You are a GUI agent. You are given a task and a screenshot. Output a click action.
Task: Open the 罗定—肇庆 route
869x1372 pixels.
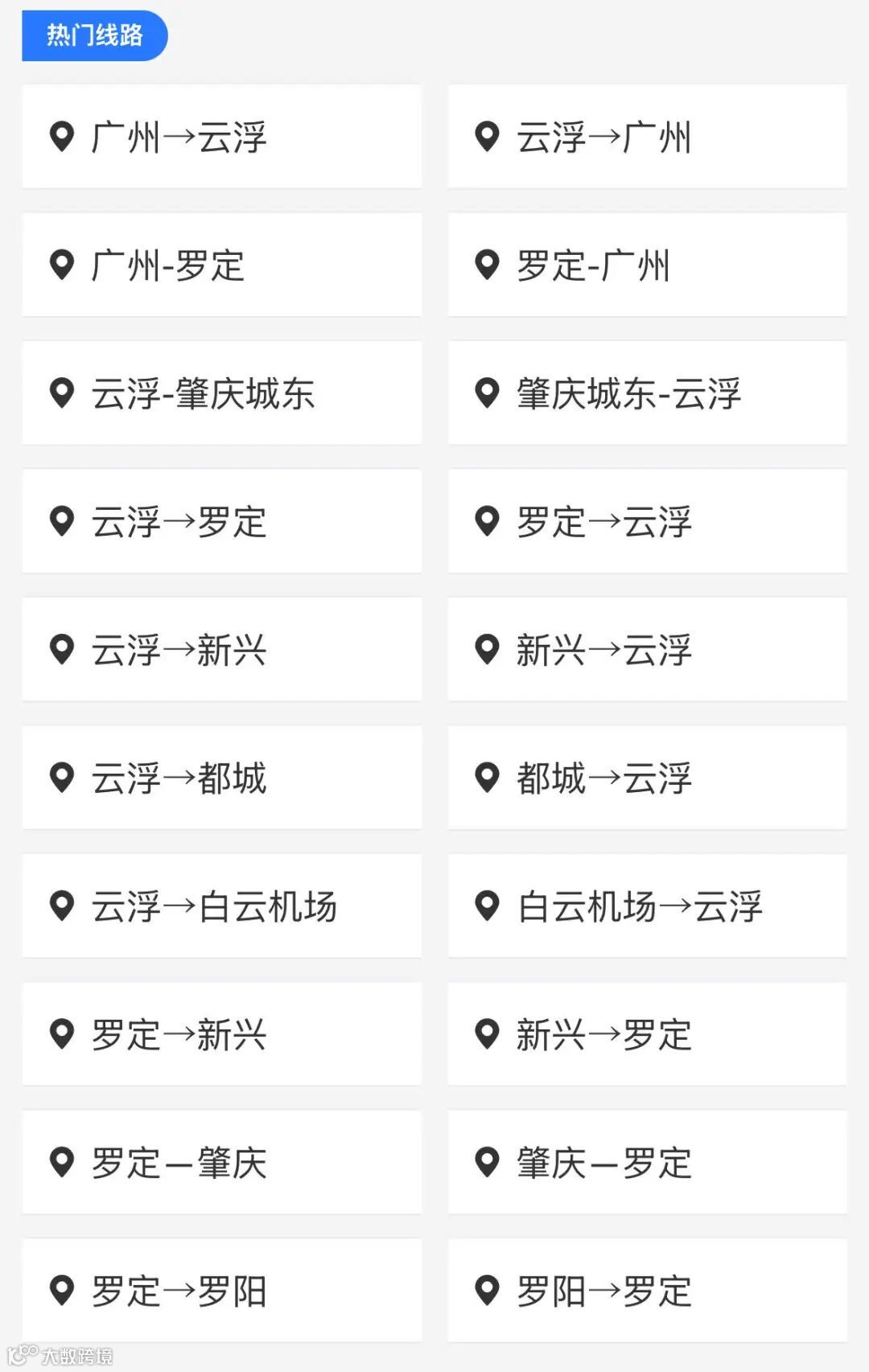pyautogui.click(x=222, y=1163)
